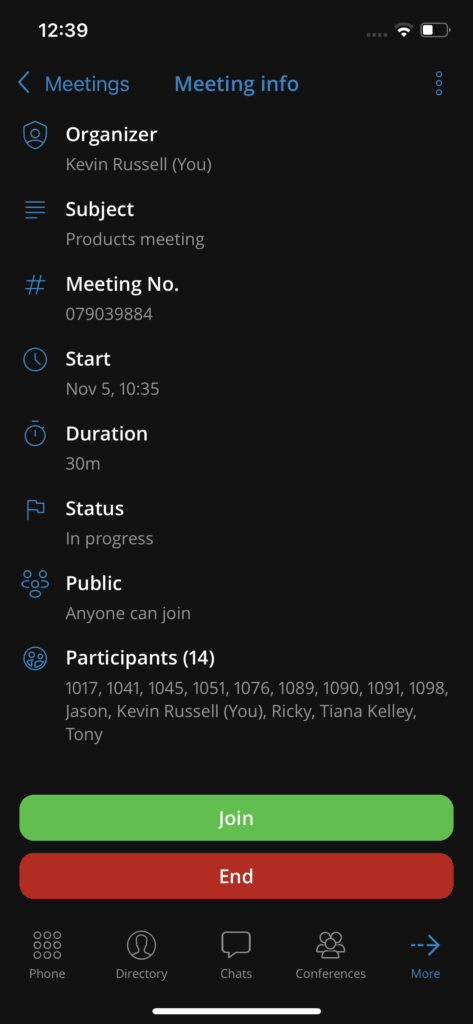Switch to the Phone tab
Screen dimensions: 473x1024
(47, 955)
